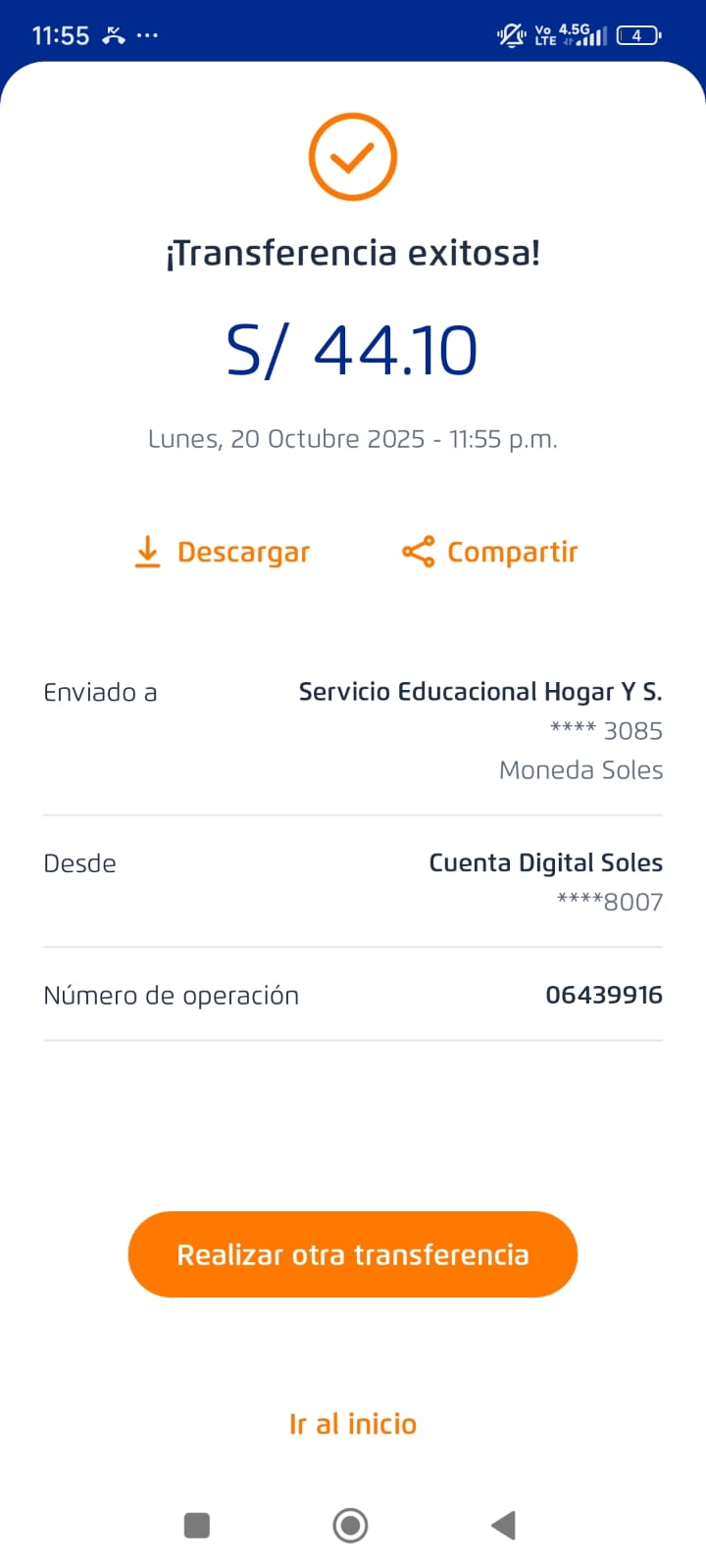Tap Realizar otra transferencia button
Screen dimensions: 706x1568
click(x=353, y=1254)
